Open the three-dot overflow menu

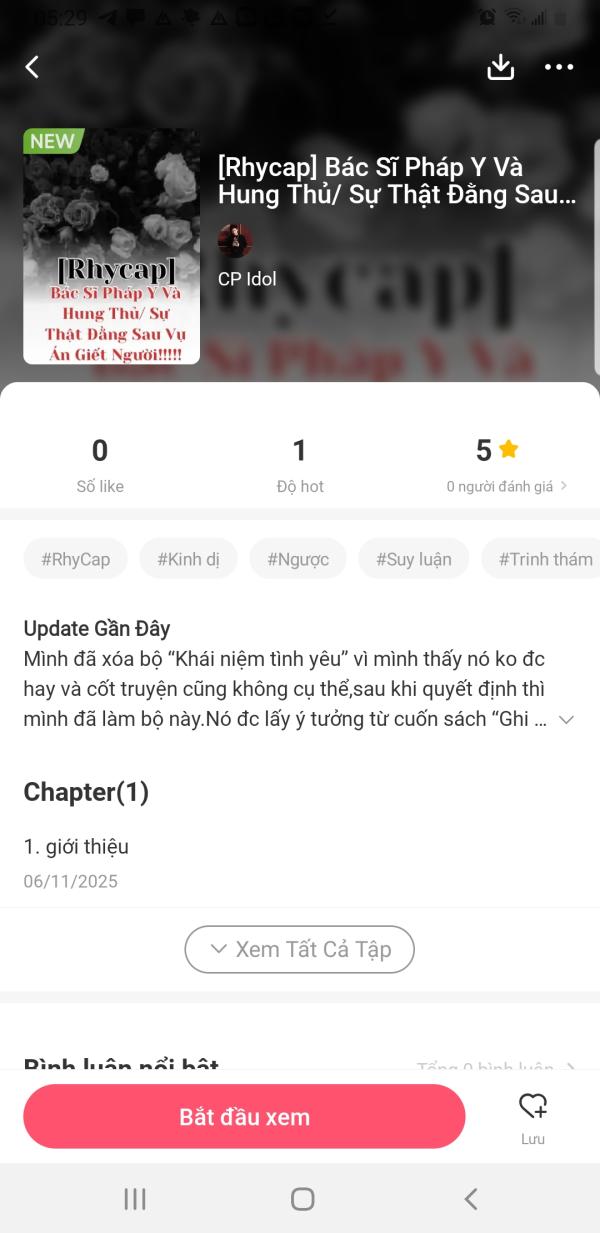559,67
